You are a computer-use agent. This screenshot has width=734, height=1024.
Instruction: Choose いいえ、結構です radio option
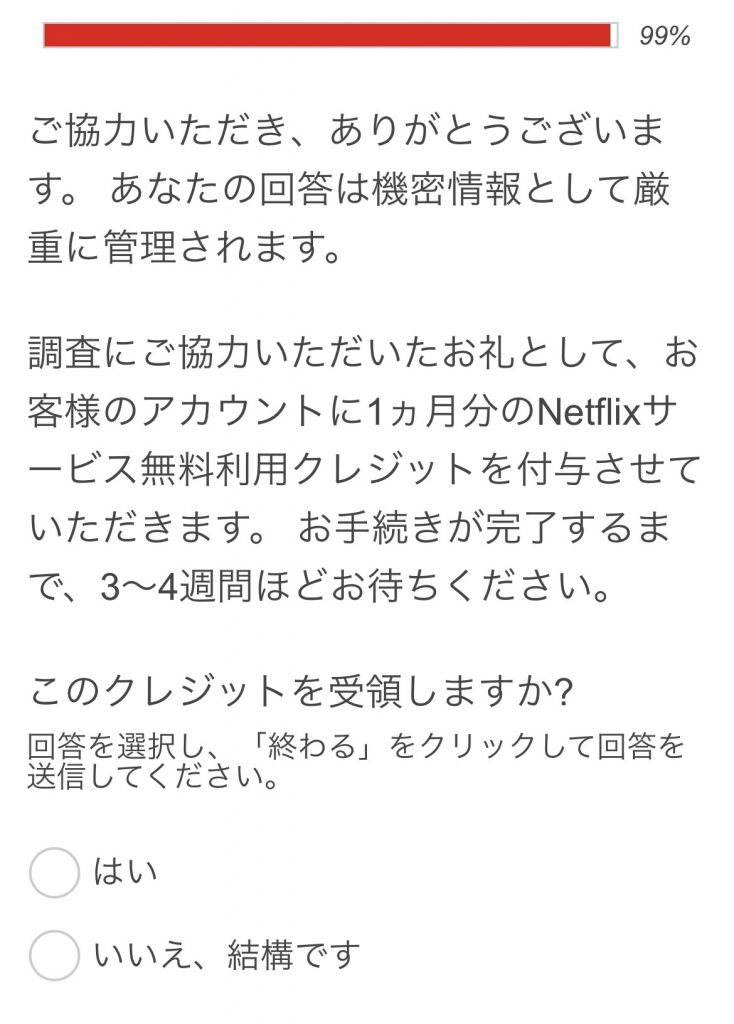coord(54,955)
